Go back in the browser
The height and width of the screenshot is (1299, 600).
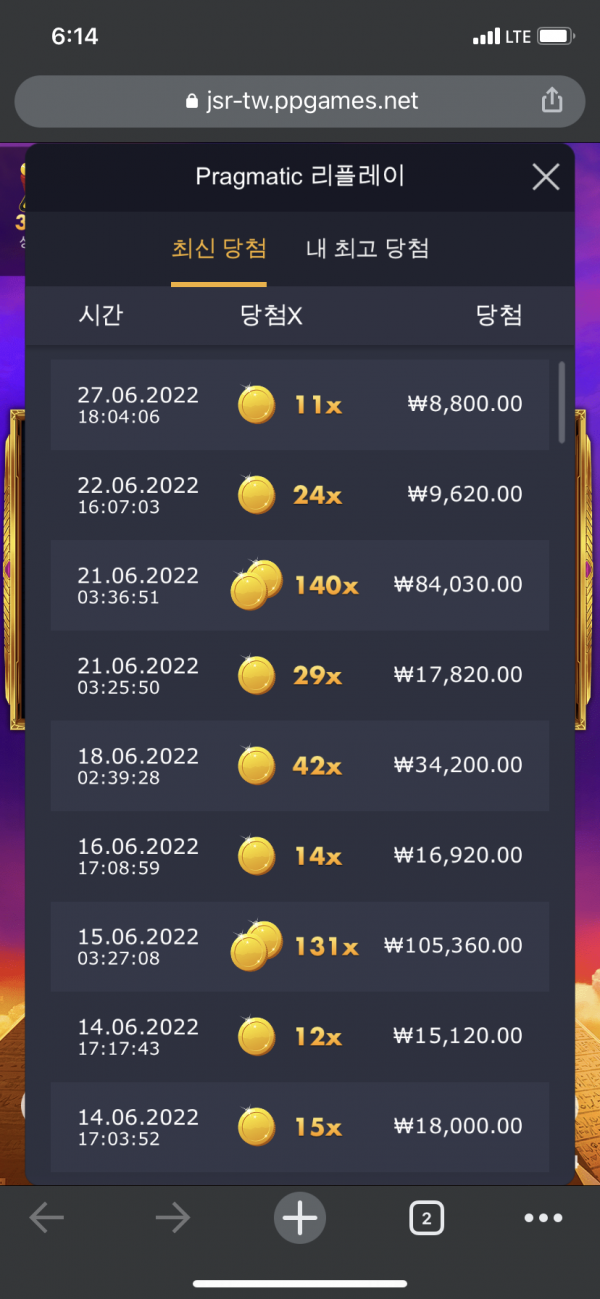coord(47,1218)
